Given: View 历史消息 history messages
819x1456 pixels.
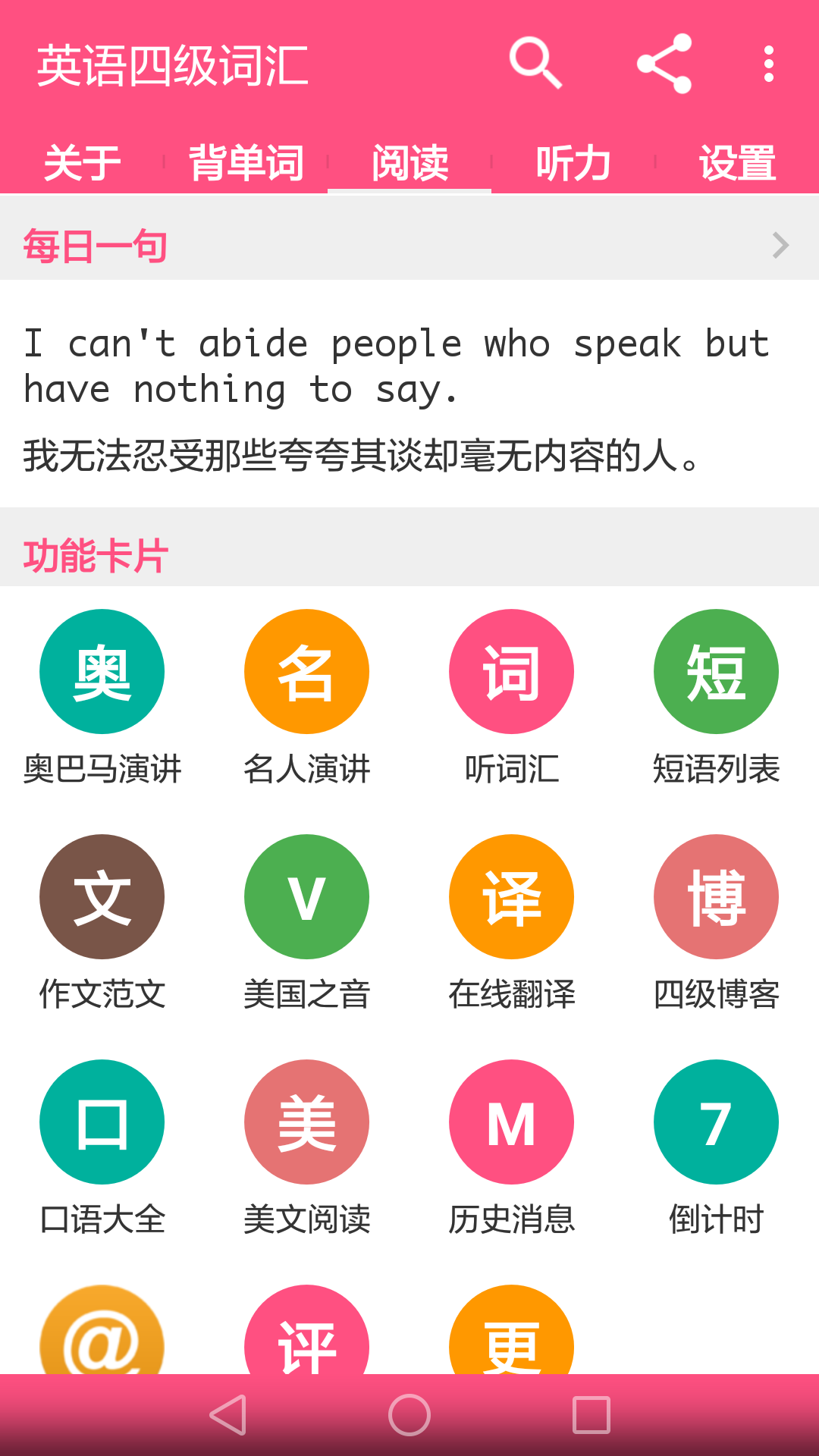Looking at the screenshot, I should (x=511, y=1122).
